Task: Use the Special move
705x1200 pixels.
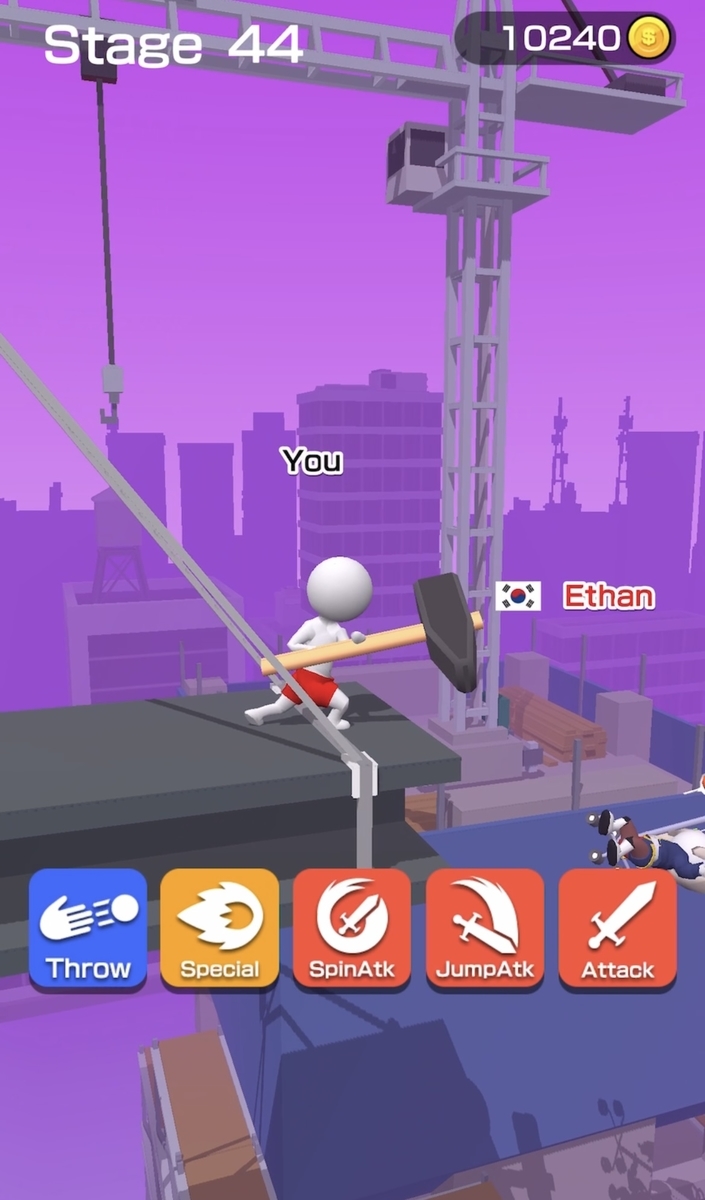Action: pyautogui.click(x=220, y=930)
